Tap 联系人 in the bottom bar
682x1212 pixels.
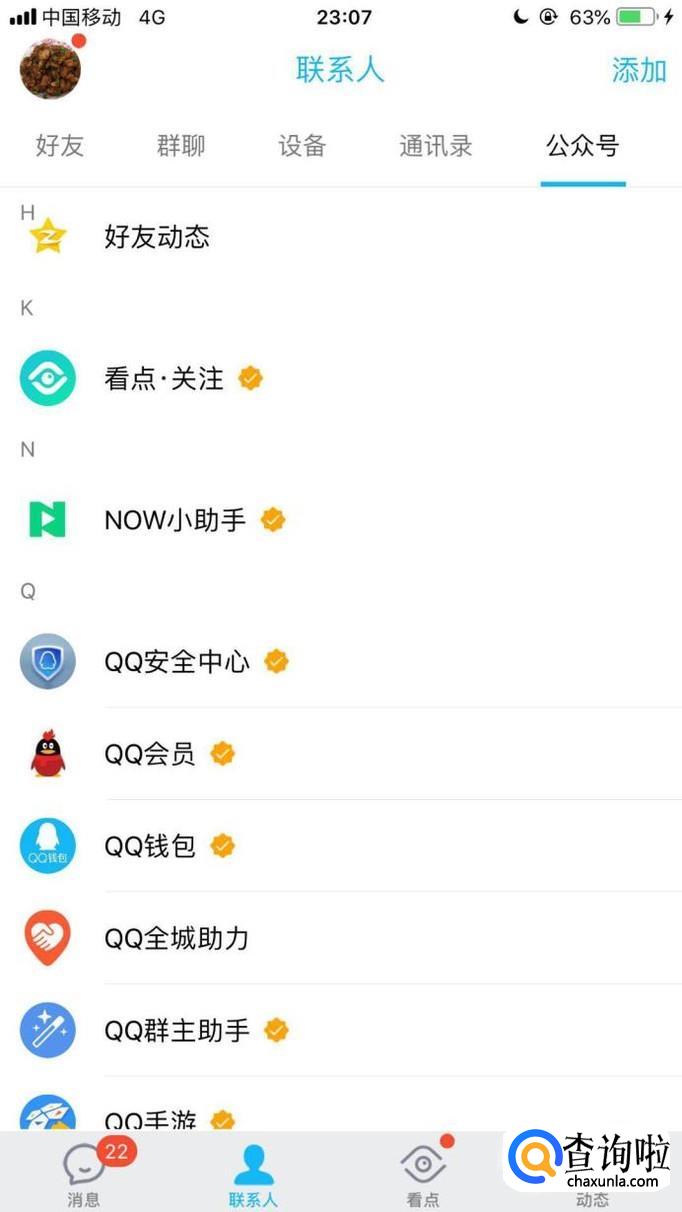click(x=253, y=1175)
